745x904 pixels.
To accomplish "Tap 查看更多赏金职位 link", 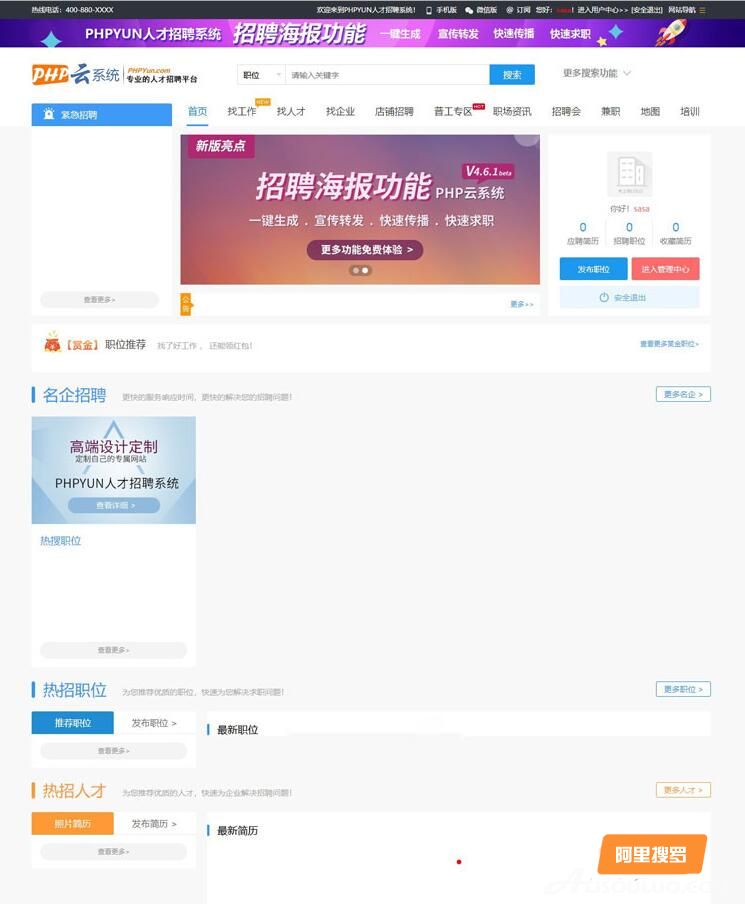I will point(669,344).
